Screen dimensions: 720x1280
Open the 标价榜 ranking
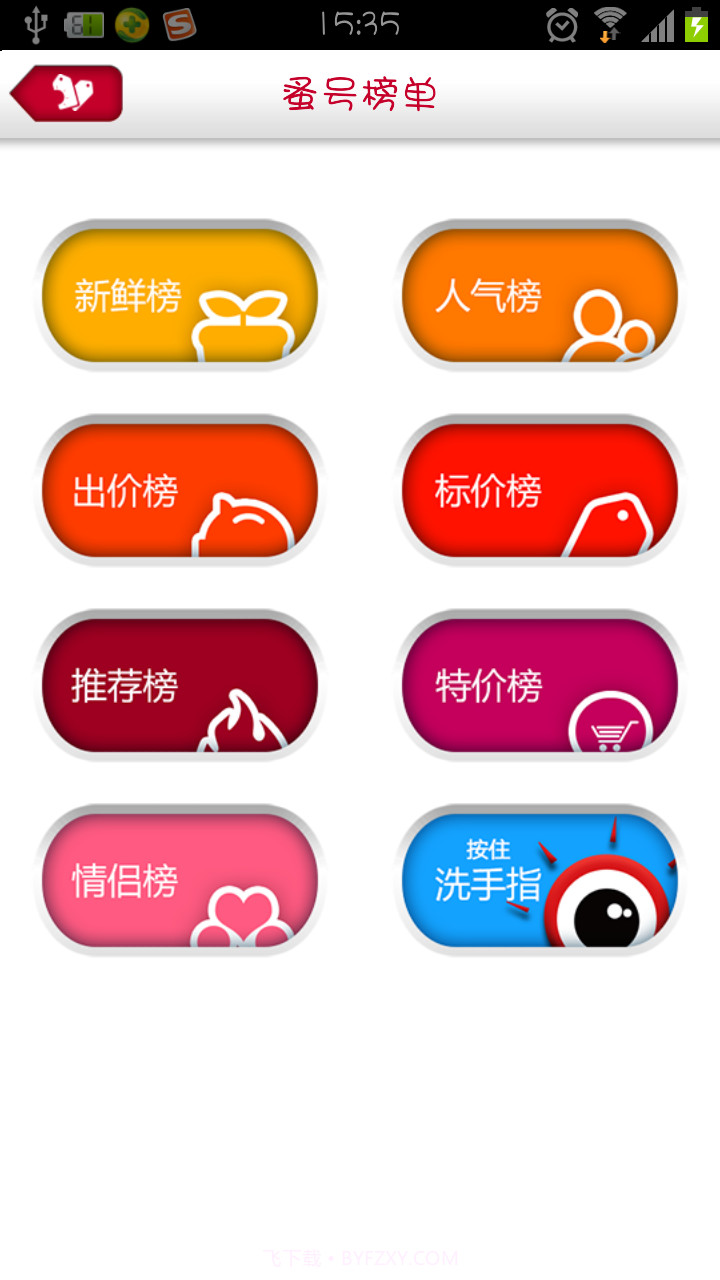point(540,490)
